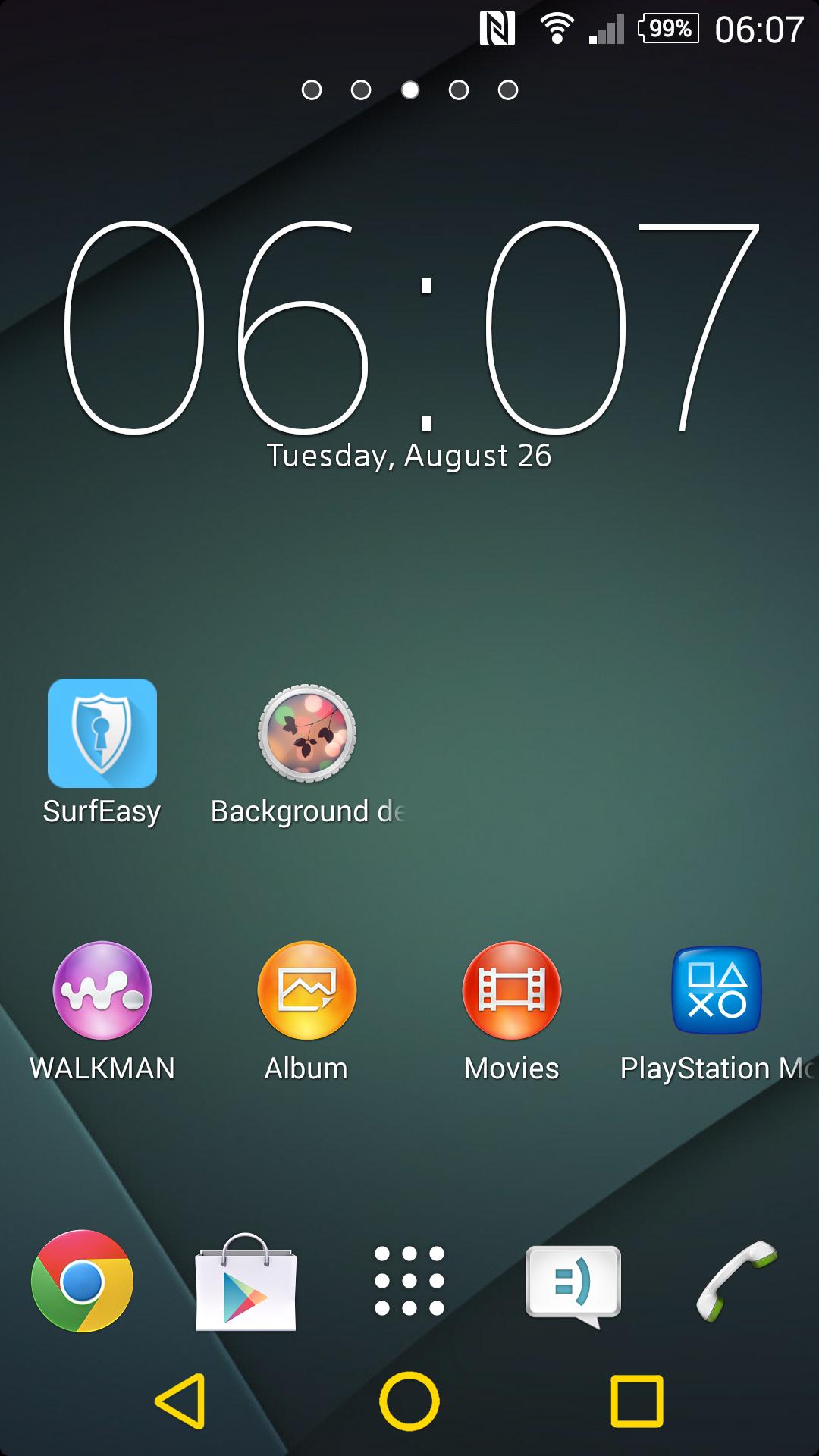This screenshot has width=819, height=1456.
Task: Launch the Chrome browser
Action: pos(82,1281)
